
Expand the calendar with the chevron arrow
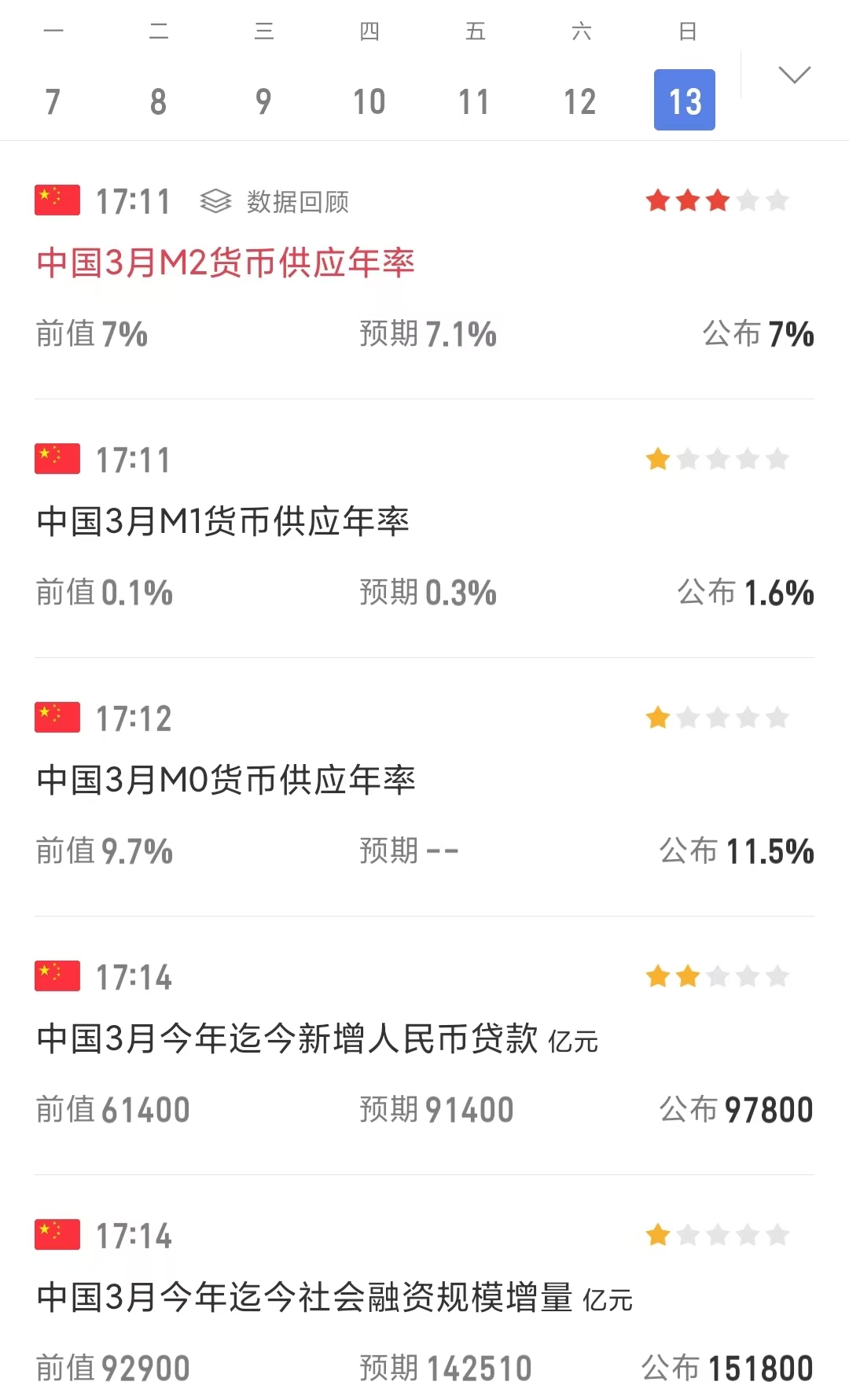coord(796,73)
